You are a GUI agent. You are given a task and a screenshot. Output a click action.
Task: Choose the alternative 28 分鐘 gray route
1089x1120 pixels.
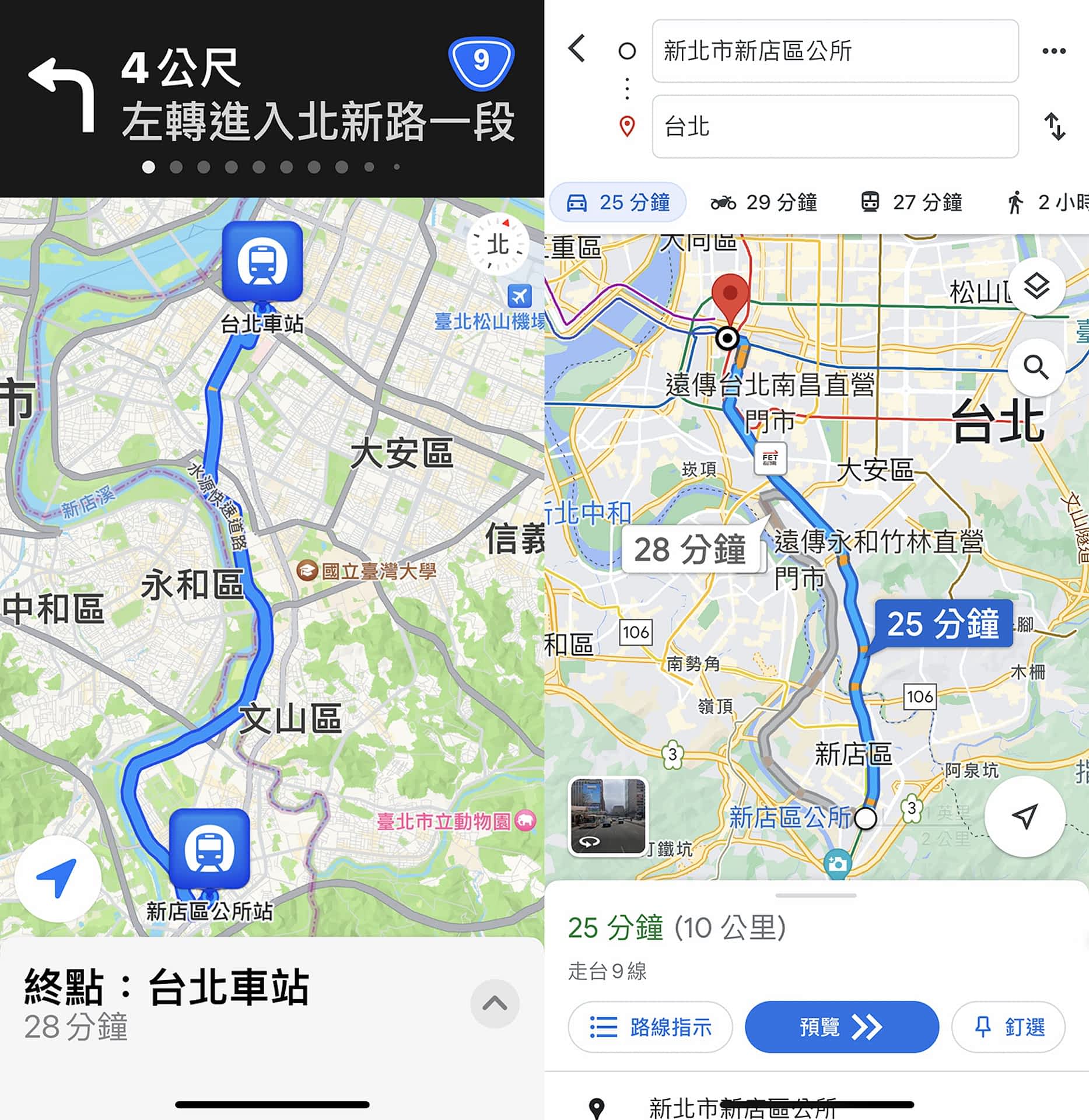689,549
